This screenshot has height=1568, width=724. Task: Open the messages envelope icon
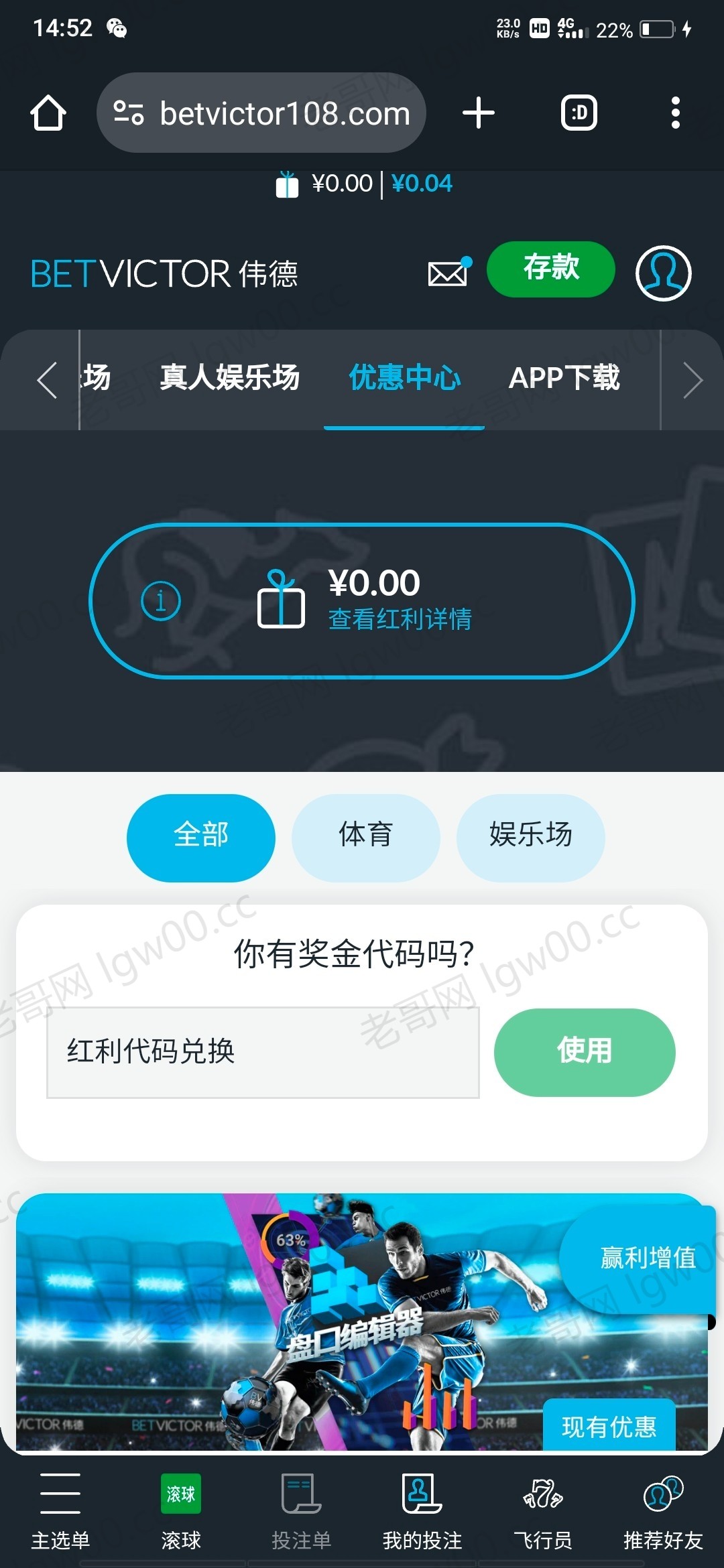448,273
